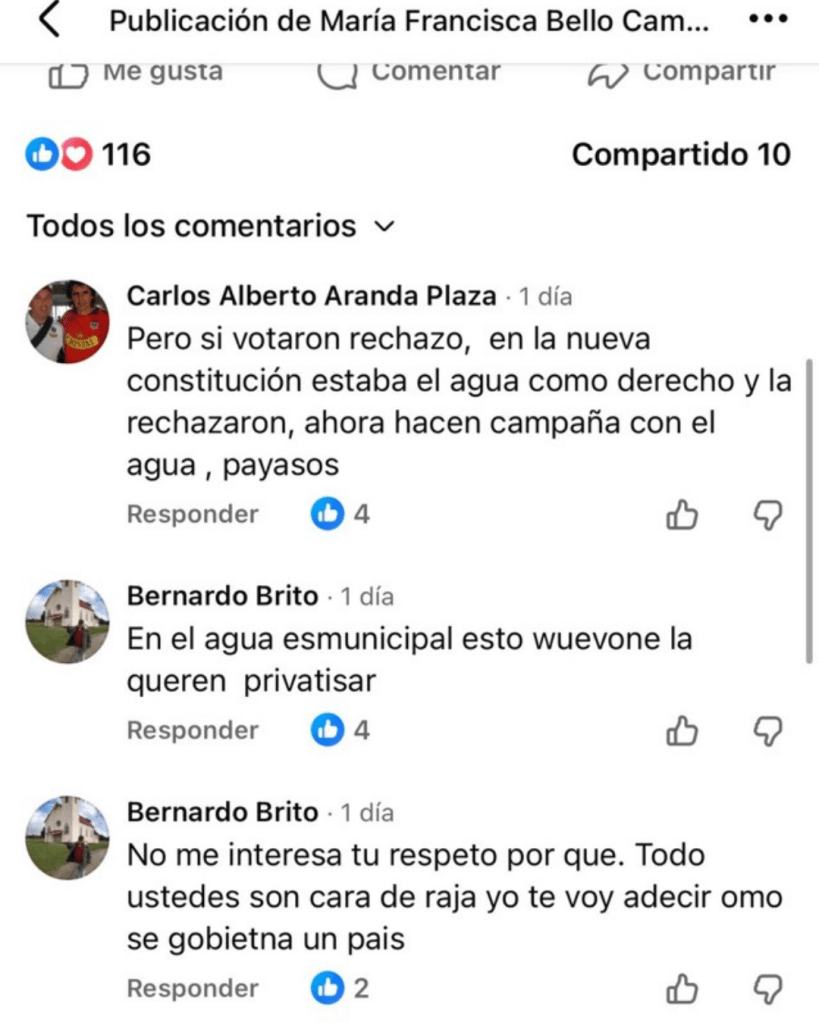Thumbs down Bernardo Brito's agua esmunicipal comment
The image size is (819, 1023).
click(767, 731)
